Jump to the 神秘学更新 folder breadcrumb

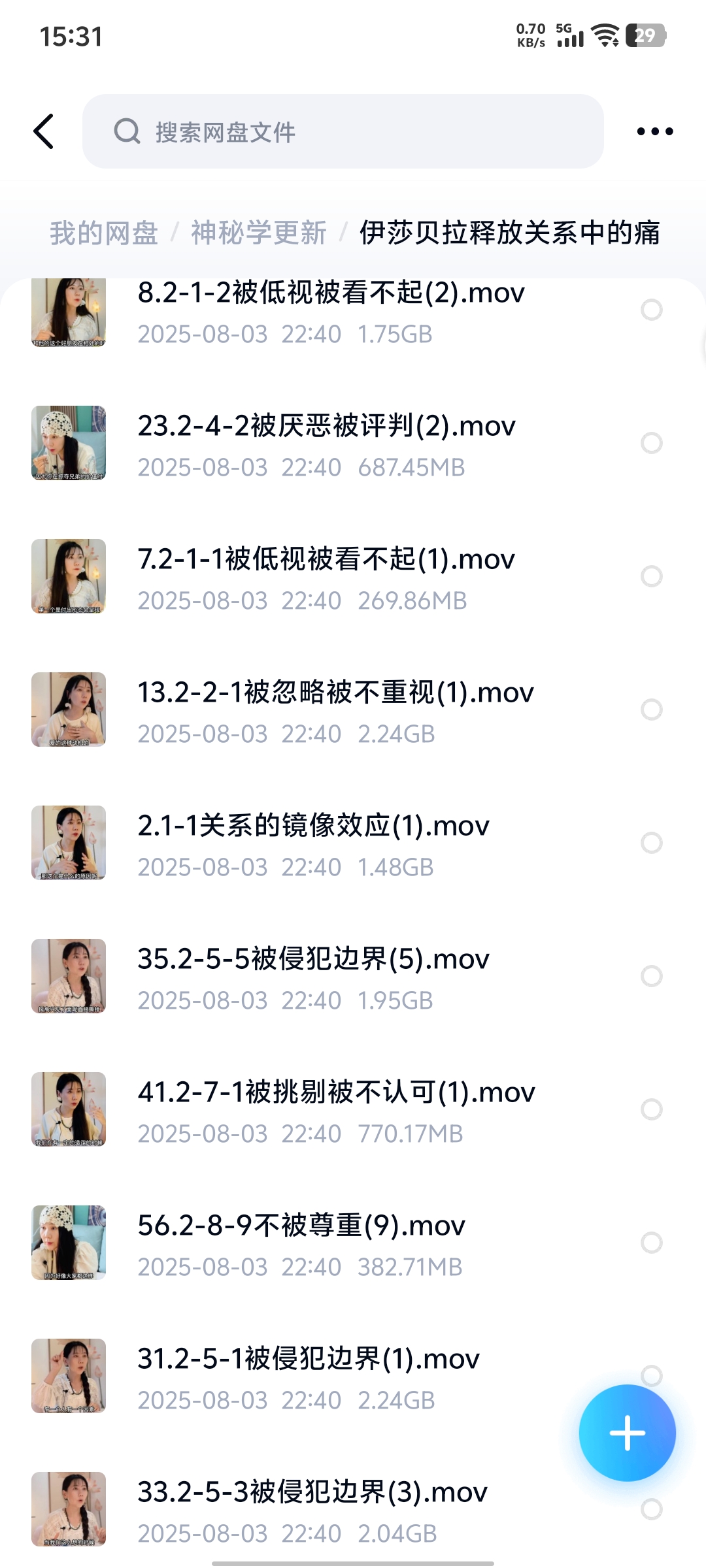pos(258,233)
